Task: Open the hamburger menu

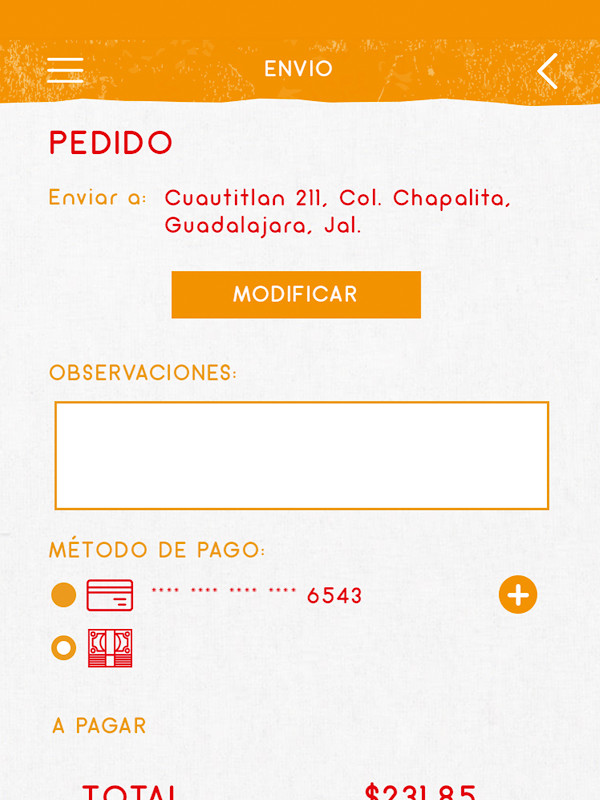Action: 65,69
